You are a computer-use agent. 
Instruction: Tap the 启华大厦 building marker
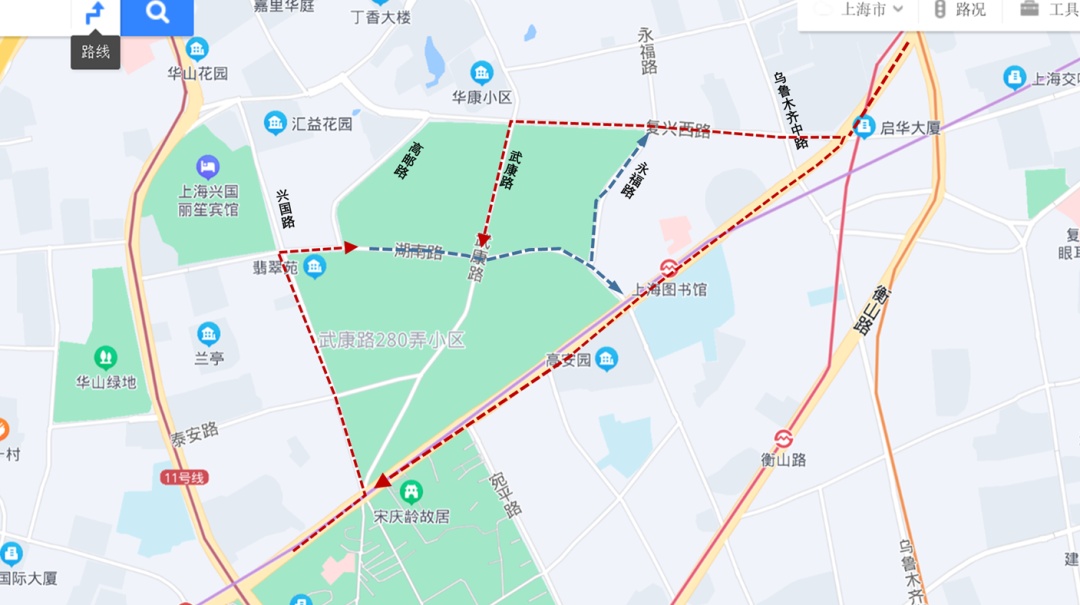(x=864, y=127)
